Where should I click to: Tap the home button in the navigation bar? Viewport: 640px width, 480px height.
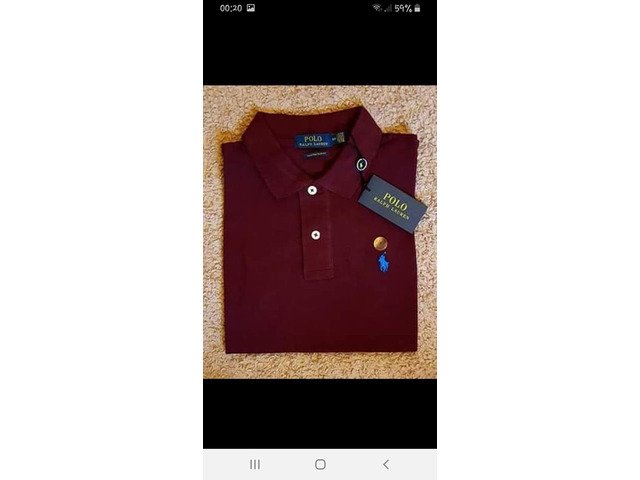point(320,464)
